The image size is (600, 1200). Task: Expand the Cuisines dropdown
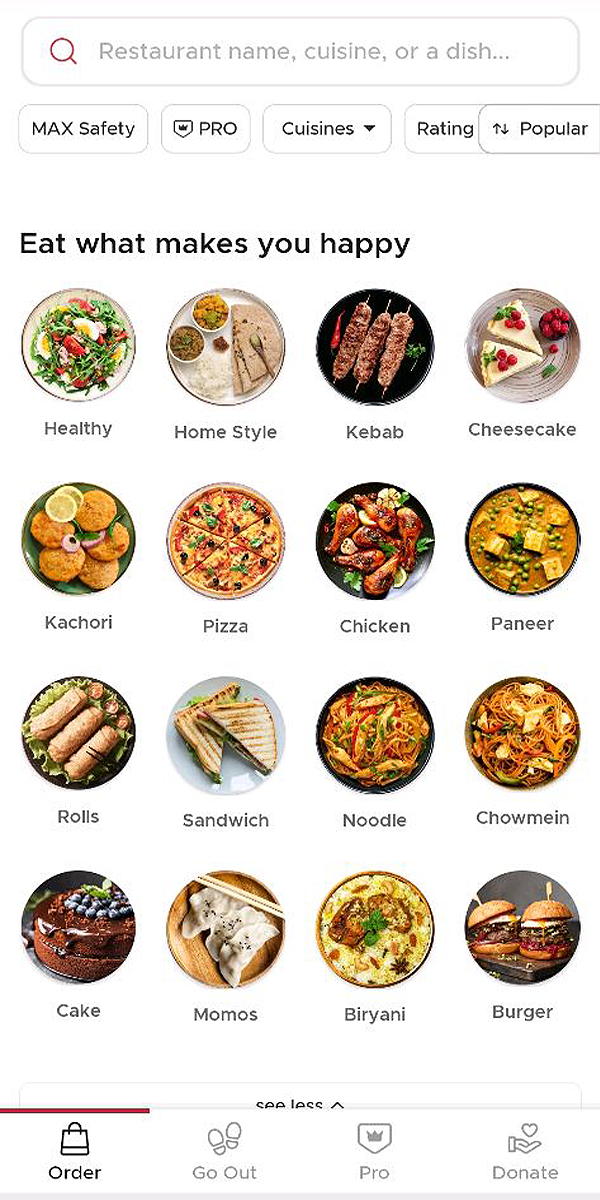[327, 129]
